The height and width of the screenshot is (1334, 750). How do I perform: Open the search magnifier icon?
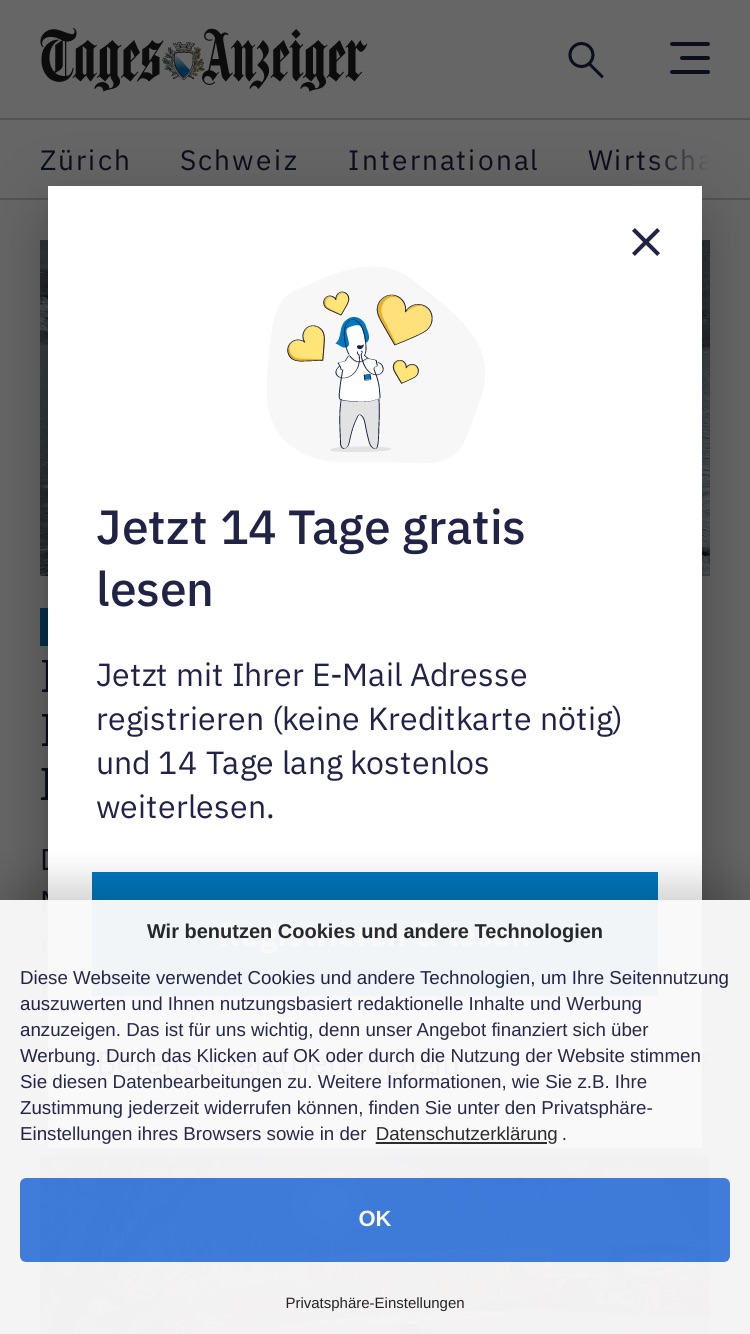(586, 59)
